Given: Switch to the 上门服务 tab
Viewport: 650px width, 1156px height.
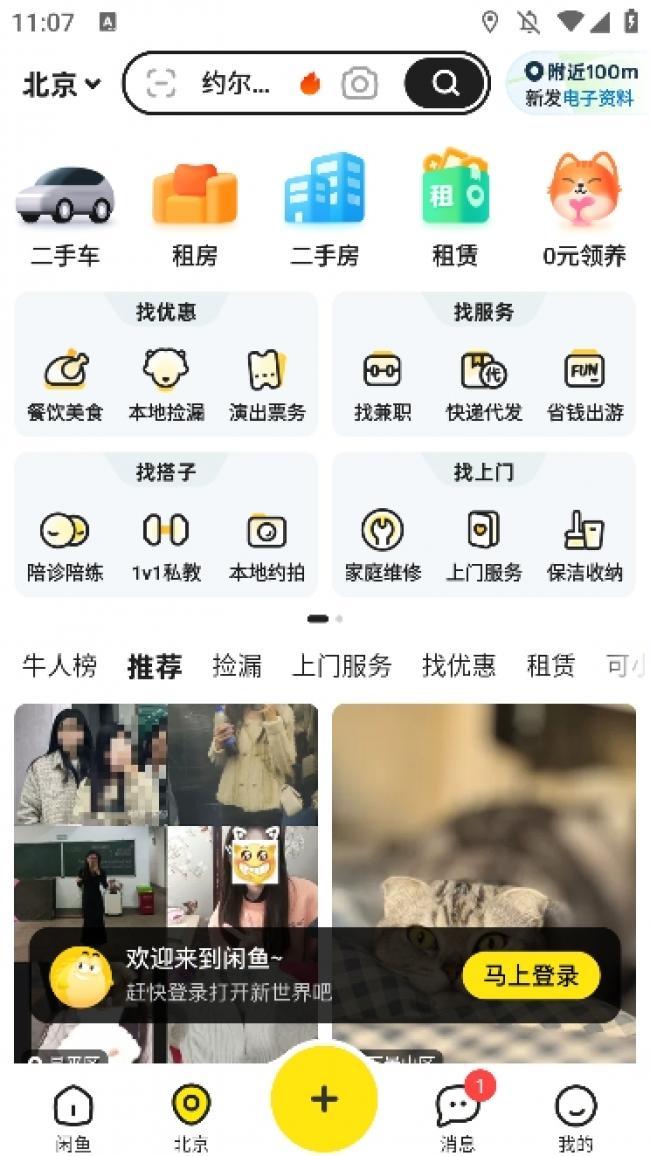Looking at the screenshot, I should (x=341, y=666).
